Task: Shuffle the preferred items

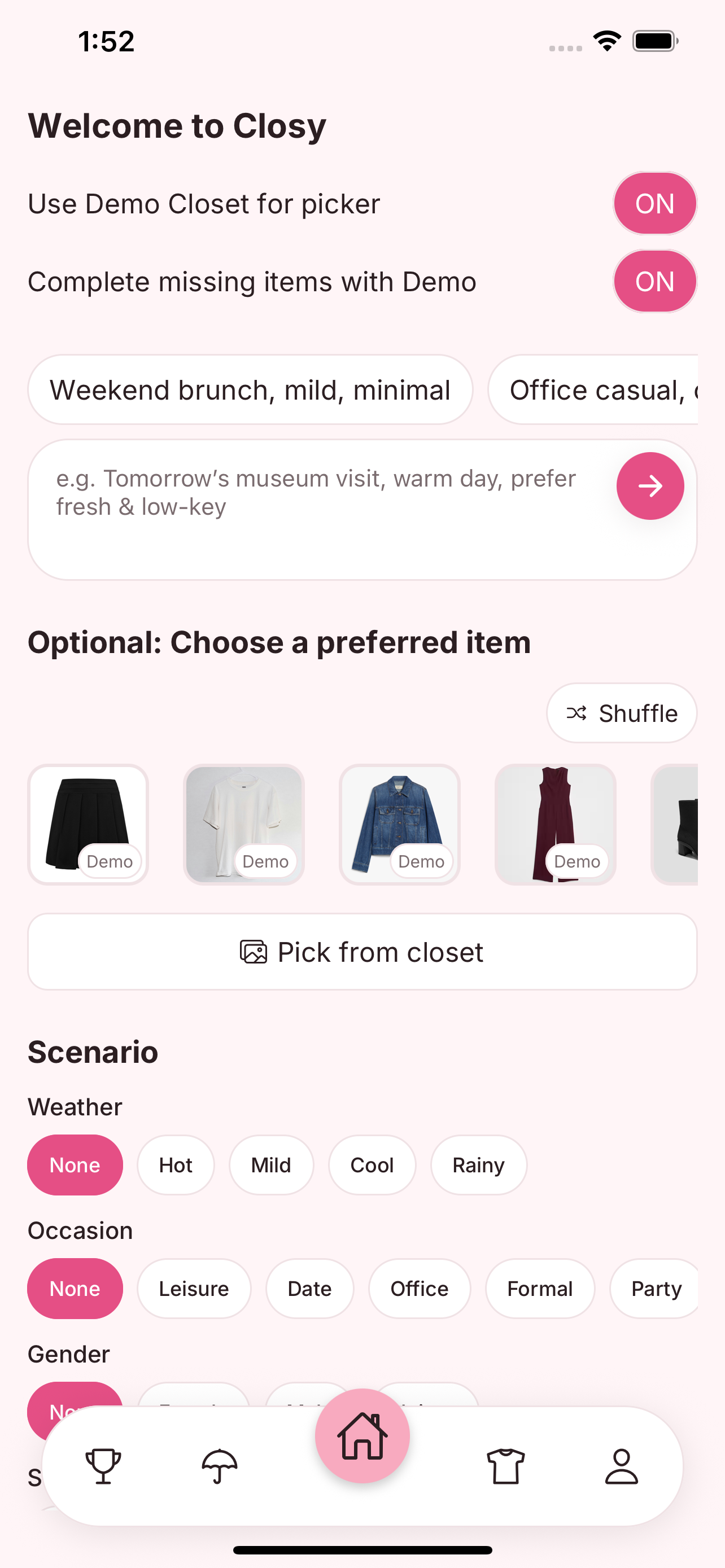Action: pyautogui.click(x=621, y=713)
